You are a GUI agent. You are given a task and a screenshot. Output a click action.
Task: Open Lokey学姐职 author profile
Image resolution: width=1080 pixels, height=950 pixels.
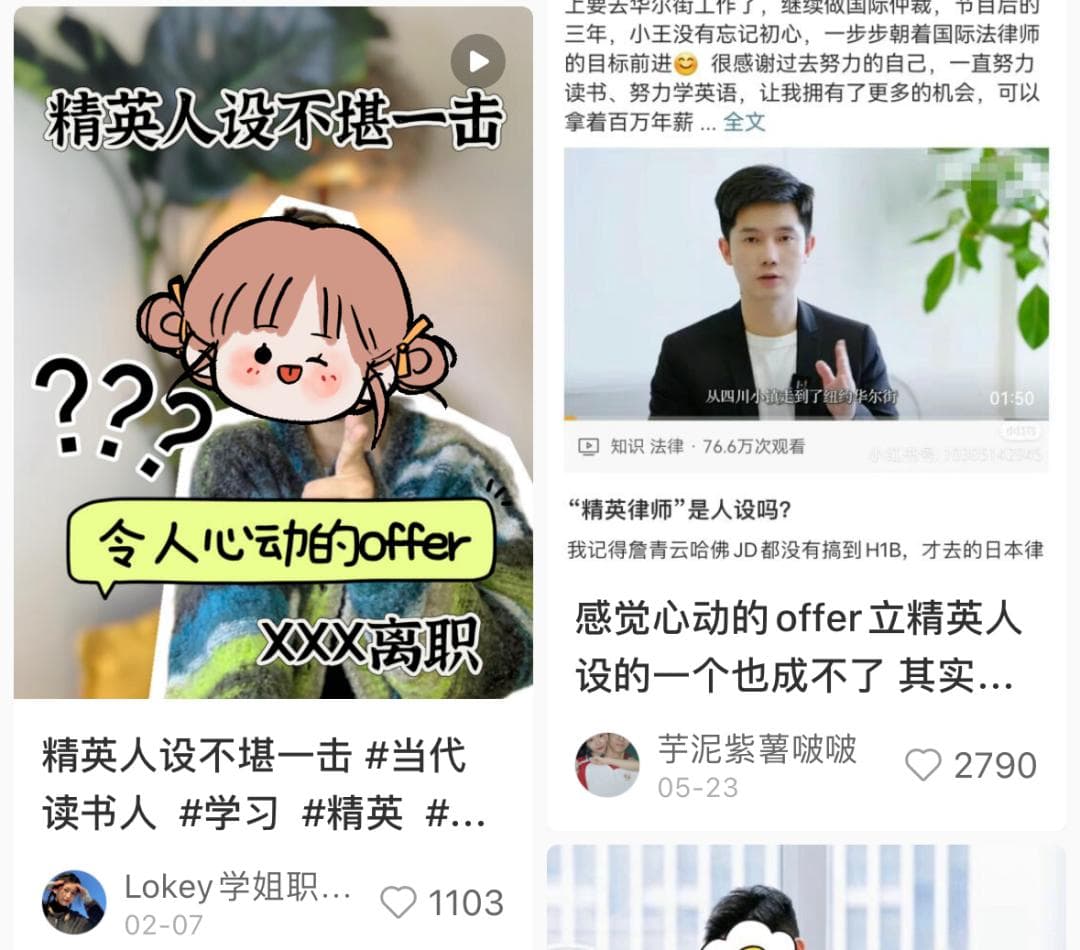click(x=74, y=902)
